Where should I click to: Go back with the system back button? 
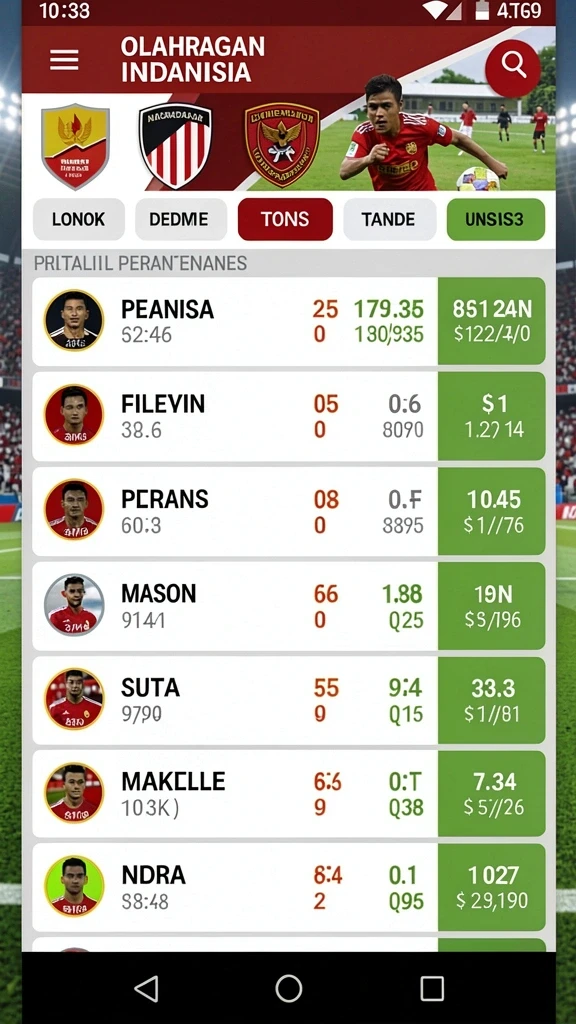tap(146, 989)
